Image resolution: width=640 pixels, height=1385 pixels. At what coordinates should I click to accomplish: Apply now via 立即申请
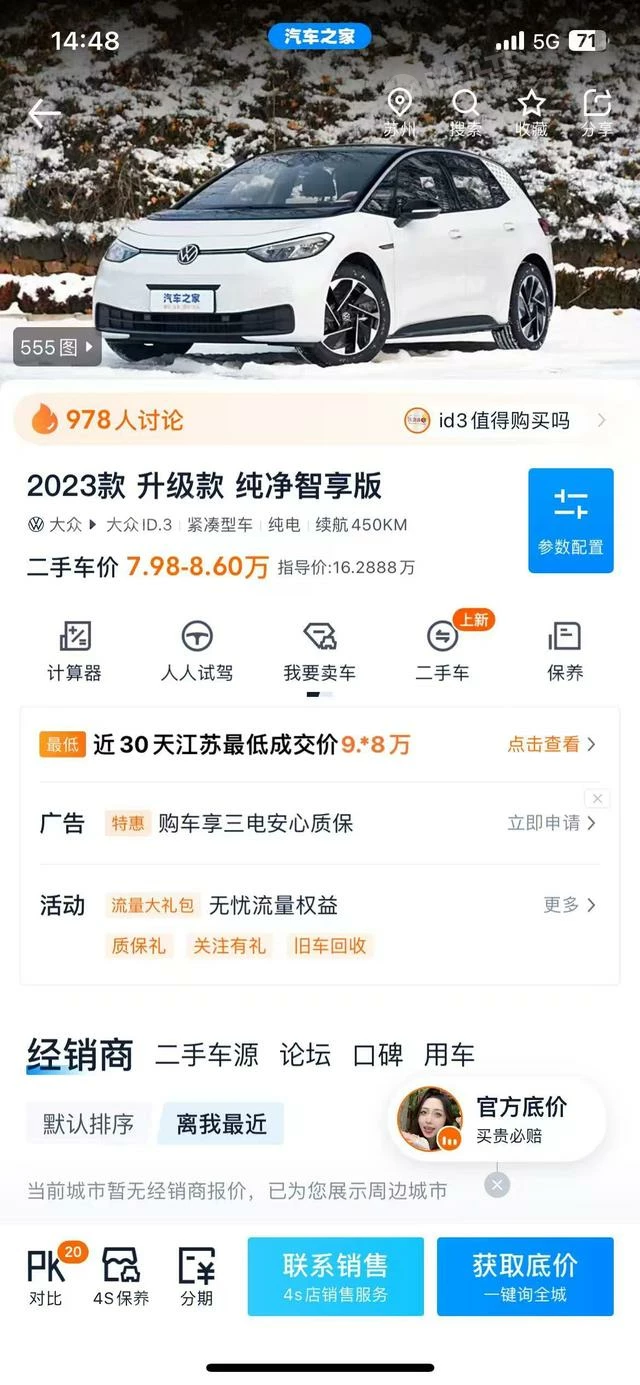point(552,823)
